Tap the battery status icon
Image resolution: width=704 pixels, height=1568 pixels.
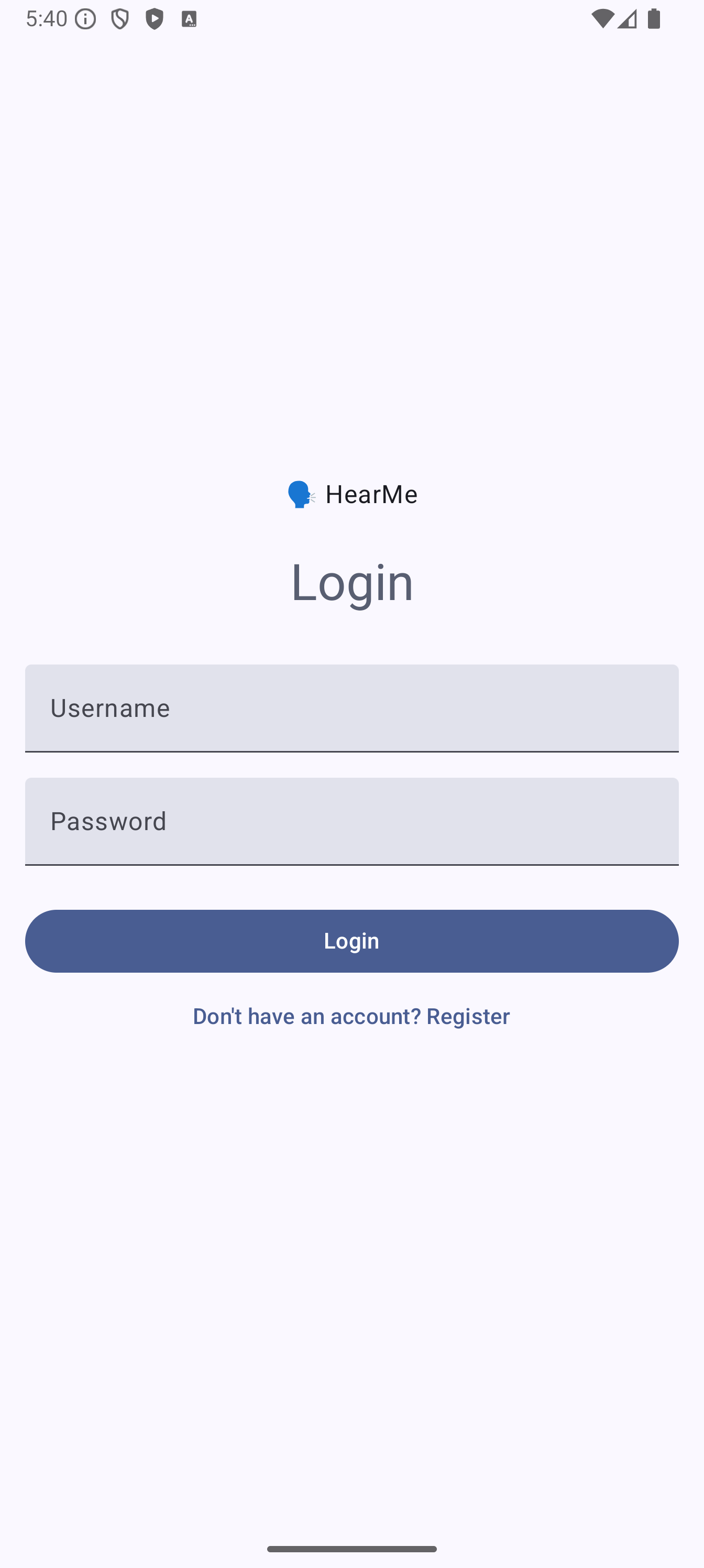655,19
